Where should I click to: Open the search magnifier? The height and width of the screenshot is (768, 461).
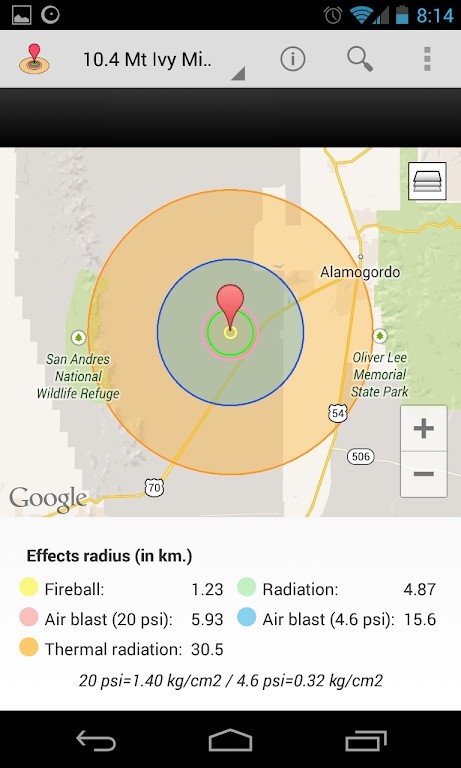(361, 60)
